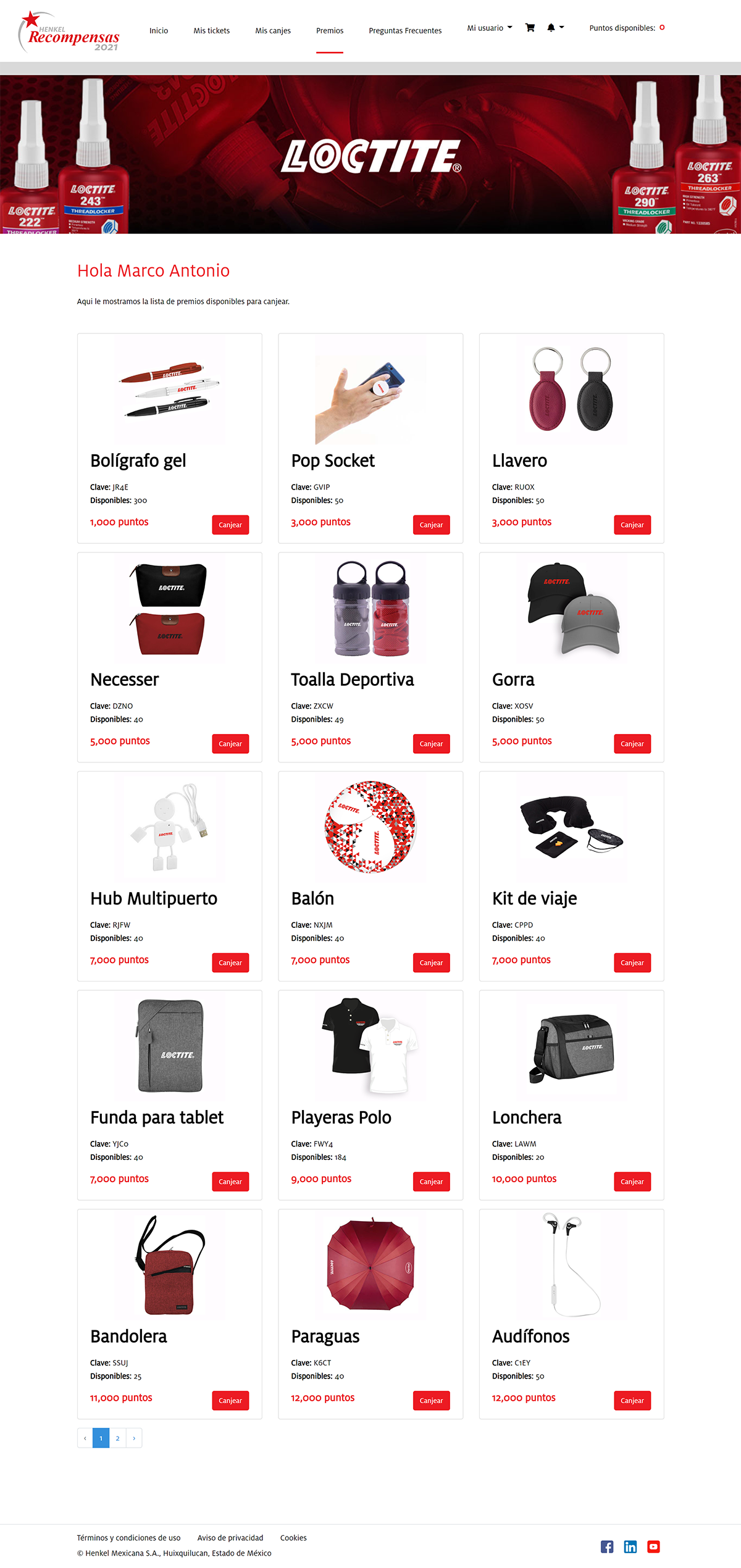
Task: Visit the Facebook page icon
Action: point(607,1546)
